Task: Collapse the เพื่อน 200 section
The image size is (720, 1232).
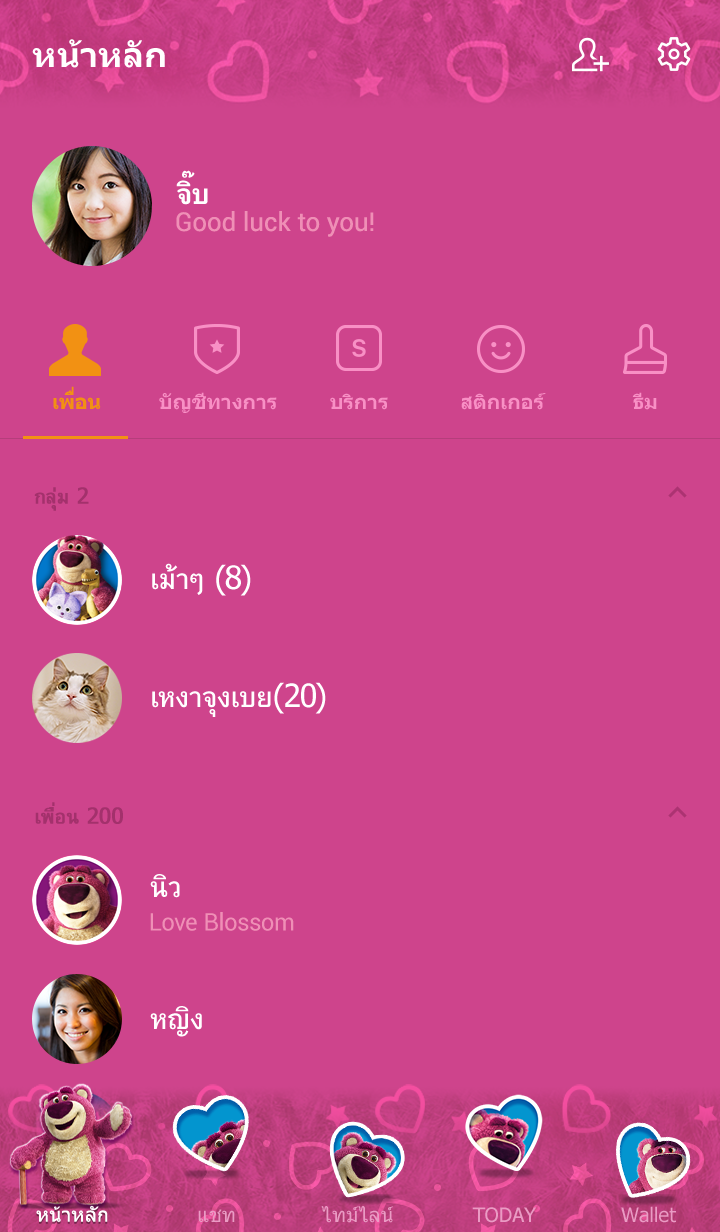Action: click(x=677, y=812)
